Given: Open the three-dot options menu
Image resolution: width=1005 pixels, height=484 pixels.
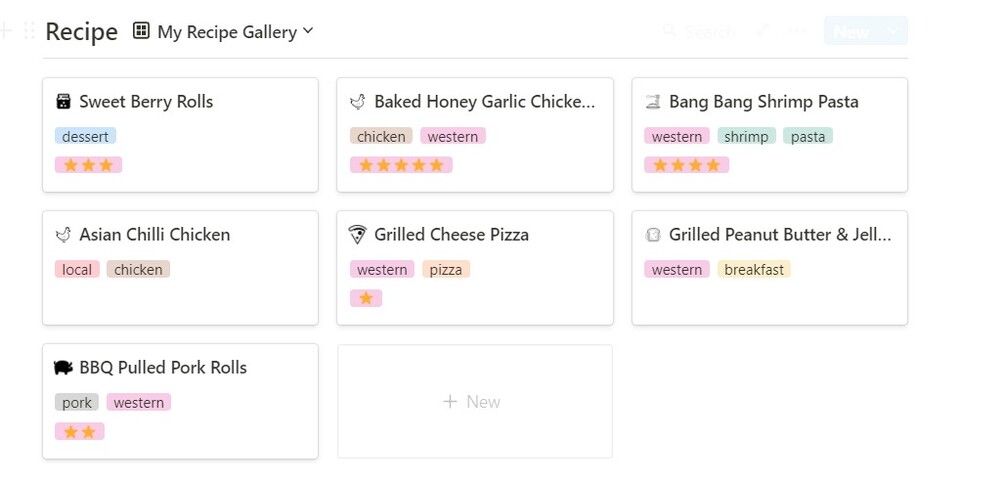Looking at the screenshot, I should point(797,32).
